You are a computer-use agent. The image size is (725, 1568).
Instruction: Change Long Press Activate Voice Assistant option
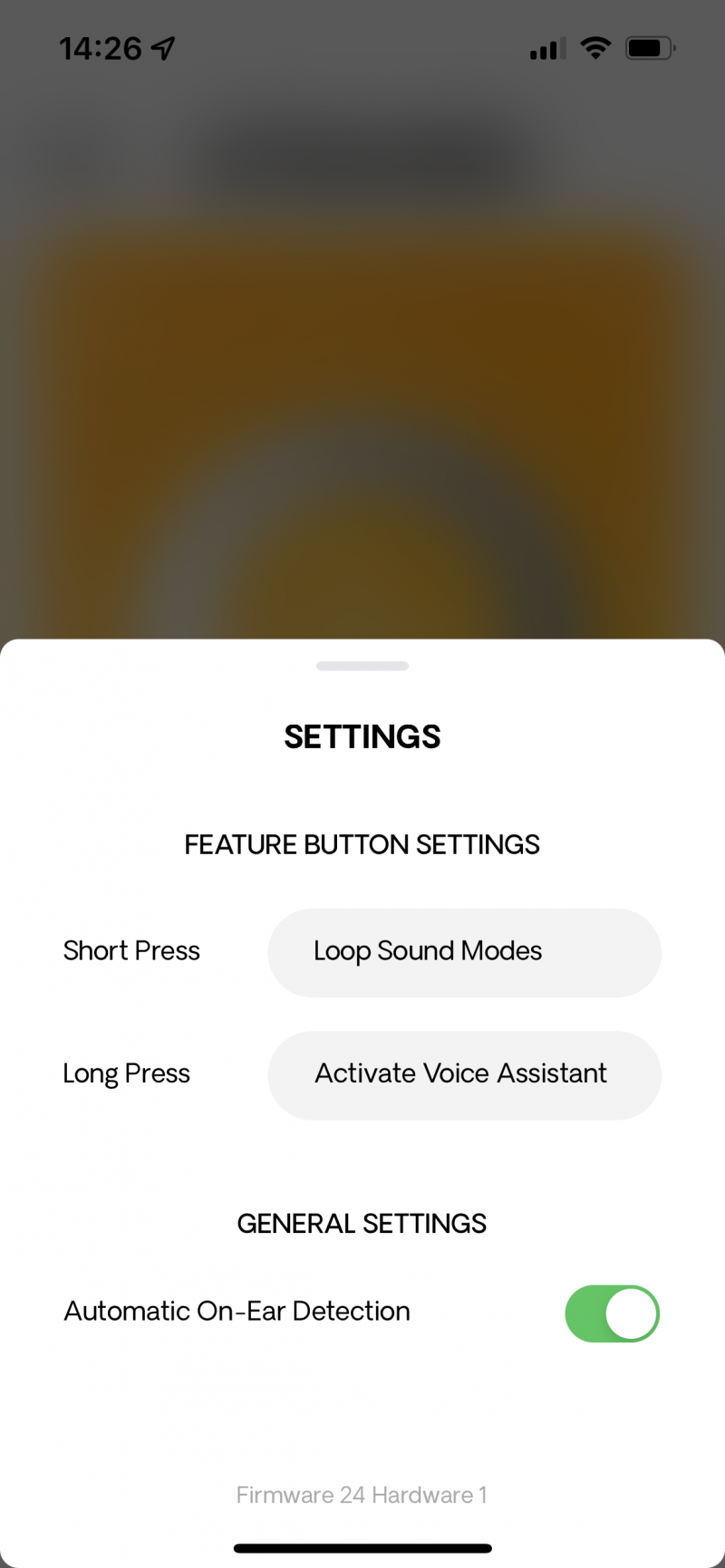[x=464, y=1074]
